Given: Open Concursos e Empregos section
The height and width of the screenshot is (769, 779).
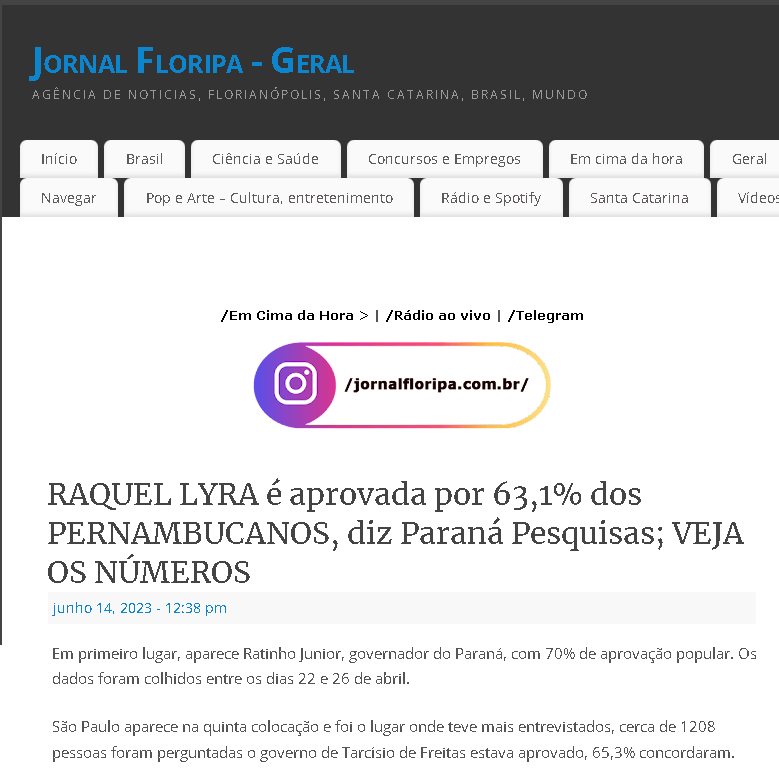Looking at the screenshot, I should (x=444, y=159).
